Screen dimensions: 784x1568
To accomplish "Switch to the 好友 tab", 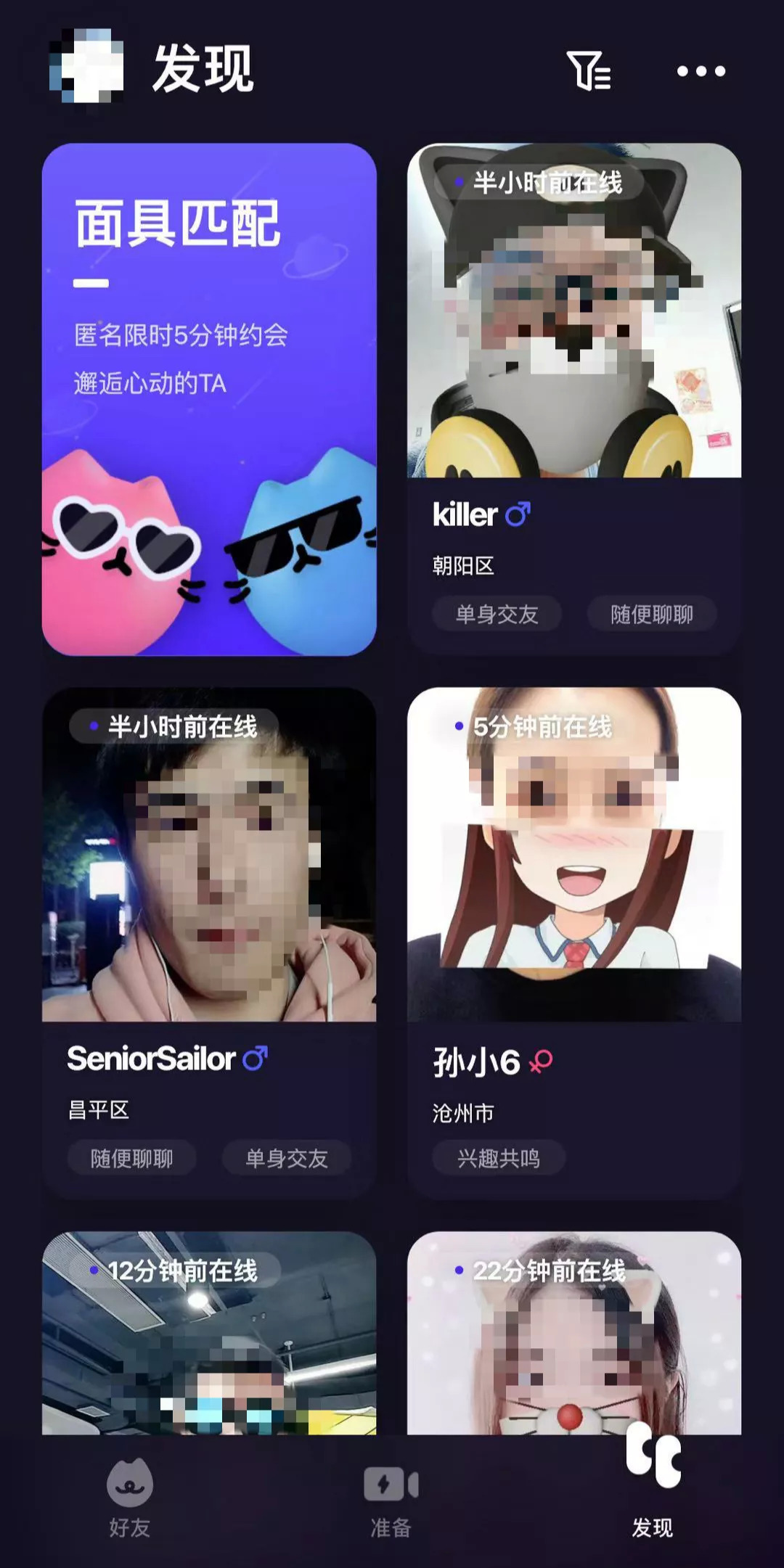I will click(x=130, y=1498).
